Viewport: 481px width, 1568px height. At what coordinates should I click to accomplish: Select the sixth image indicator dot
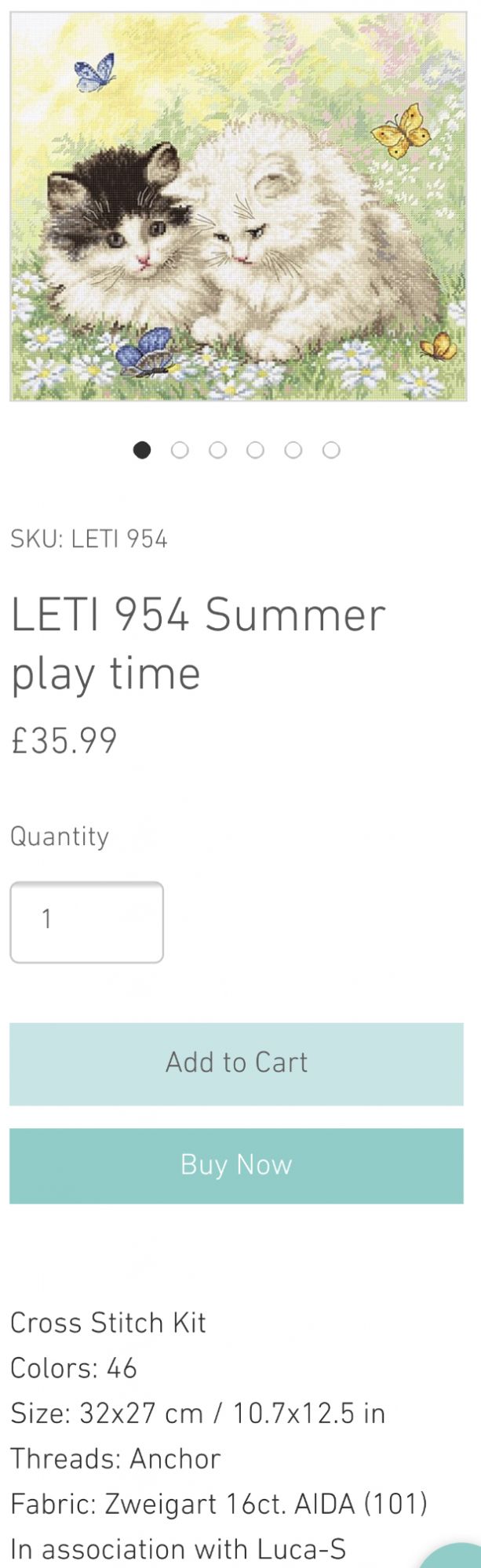click(x=331, y=450)
